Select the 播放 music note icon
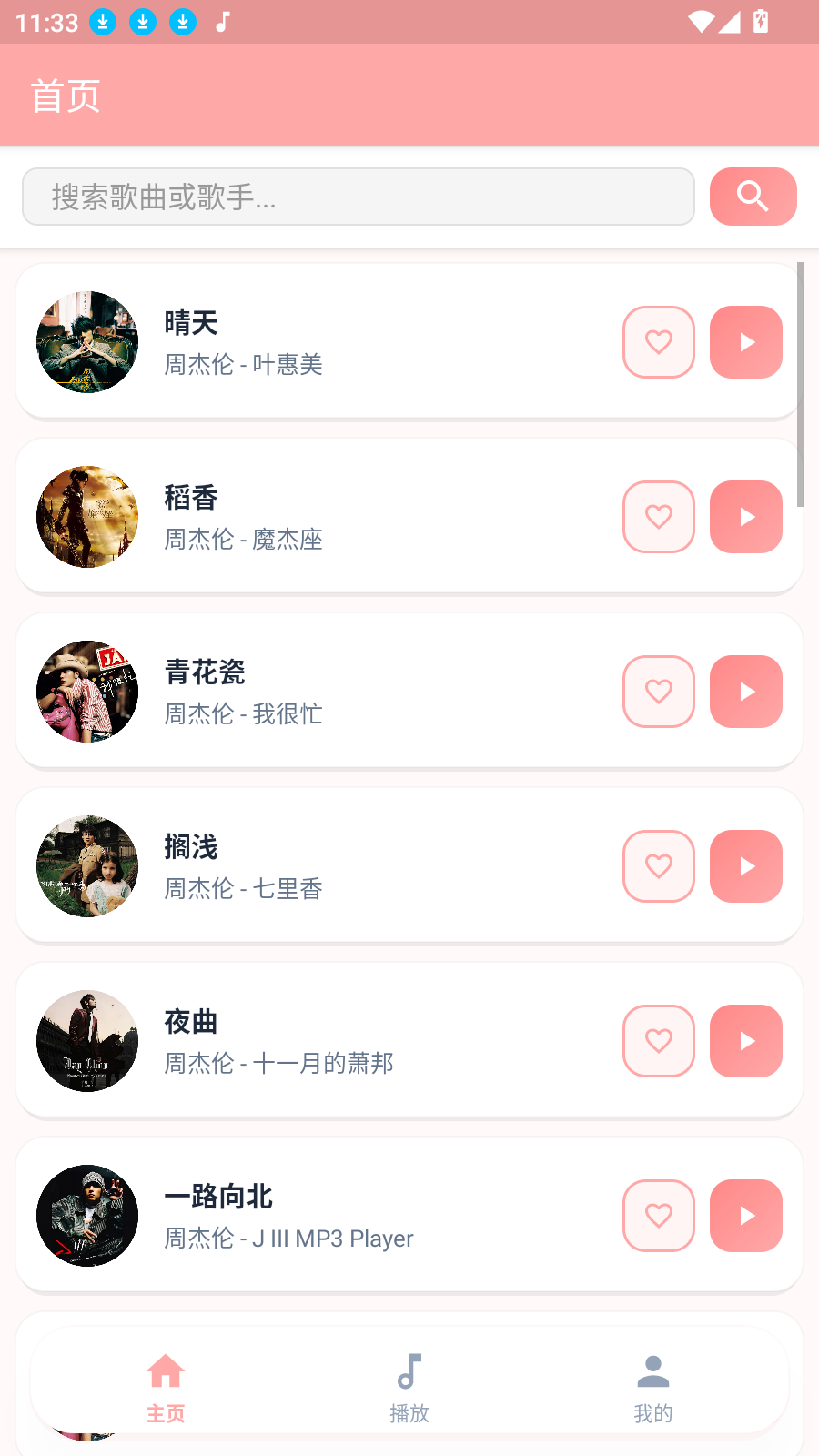This screenshot has width=819, height=1456. 409,1370
